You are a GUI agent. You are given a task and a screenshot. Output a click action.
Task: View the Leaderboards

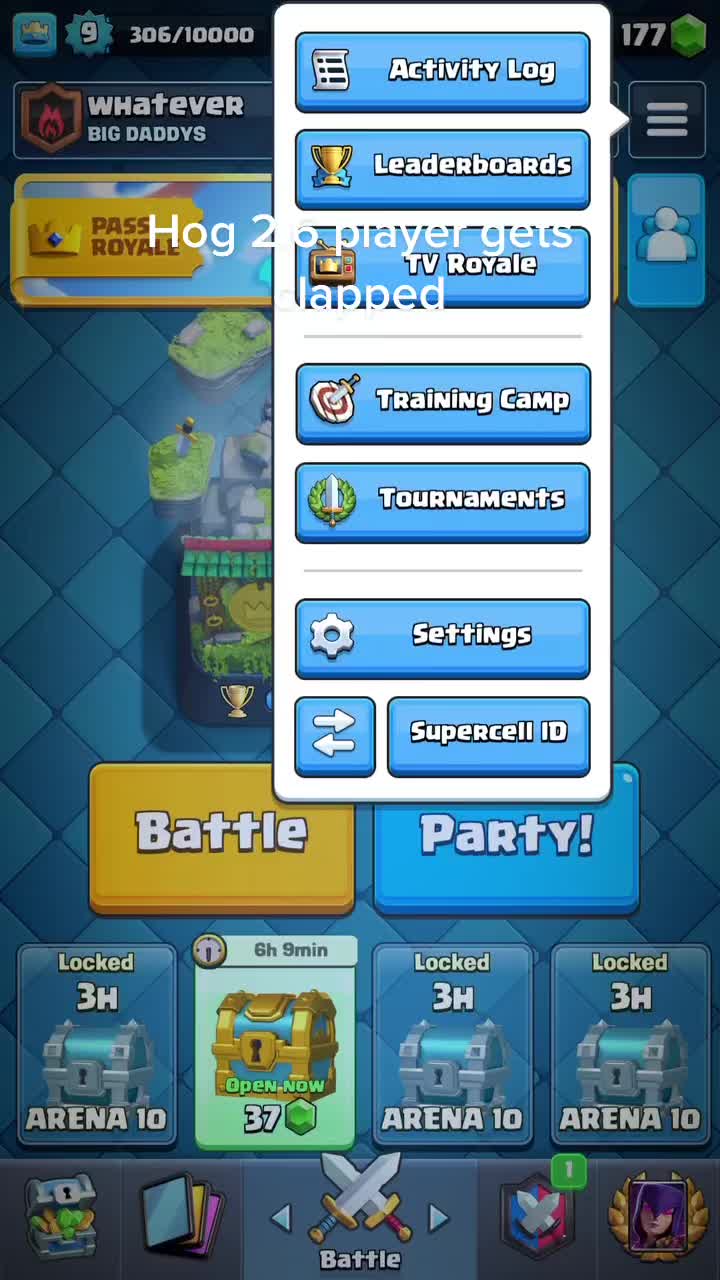click(x=442, y=166)
